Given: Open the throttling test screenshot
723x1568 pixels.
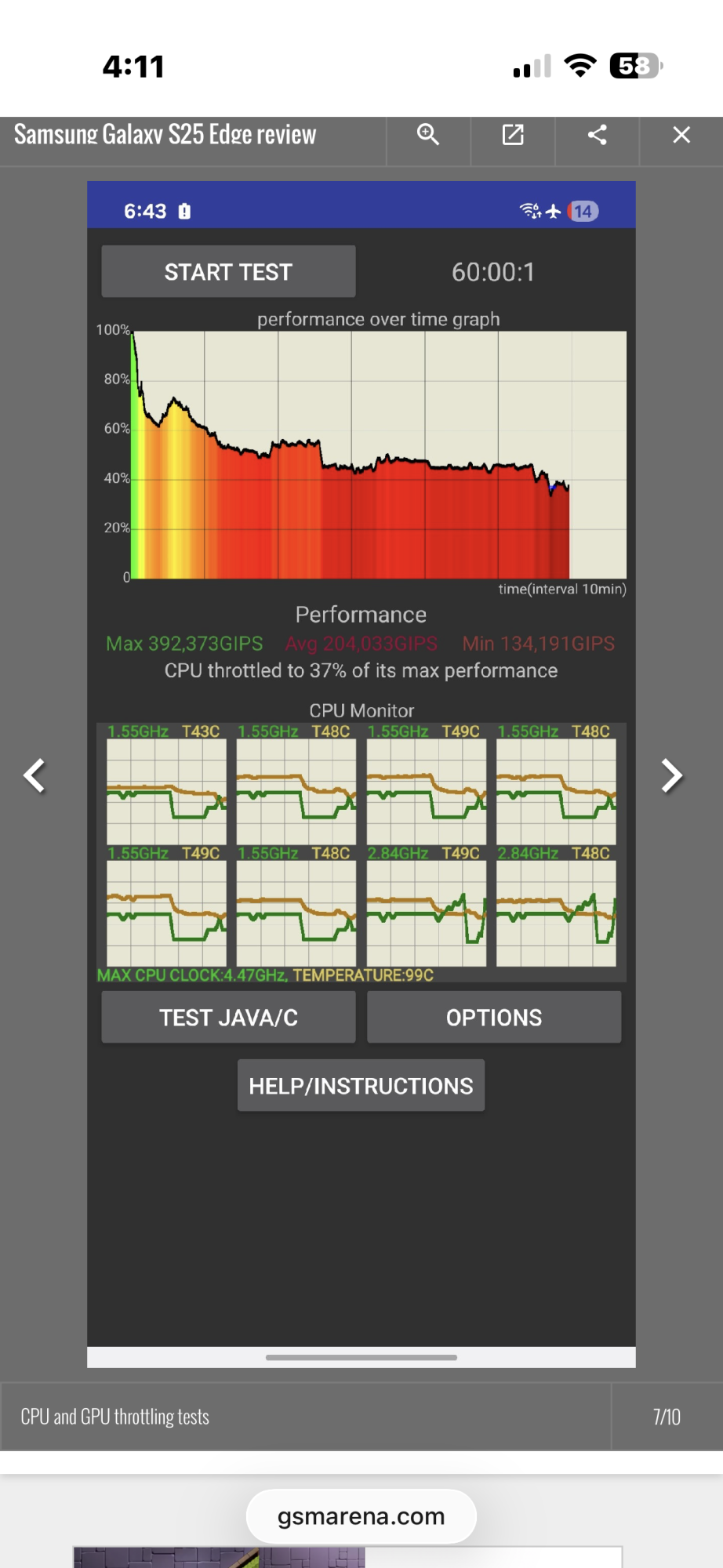Looking at the screenshot, I should (x=361, y=775).
